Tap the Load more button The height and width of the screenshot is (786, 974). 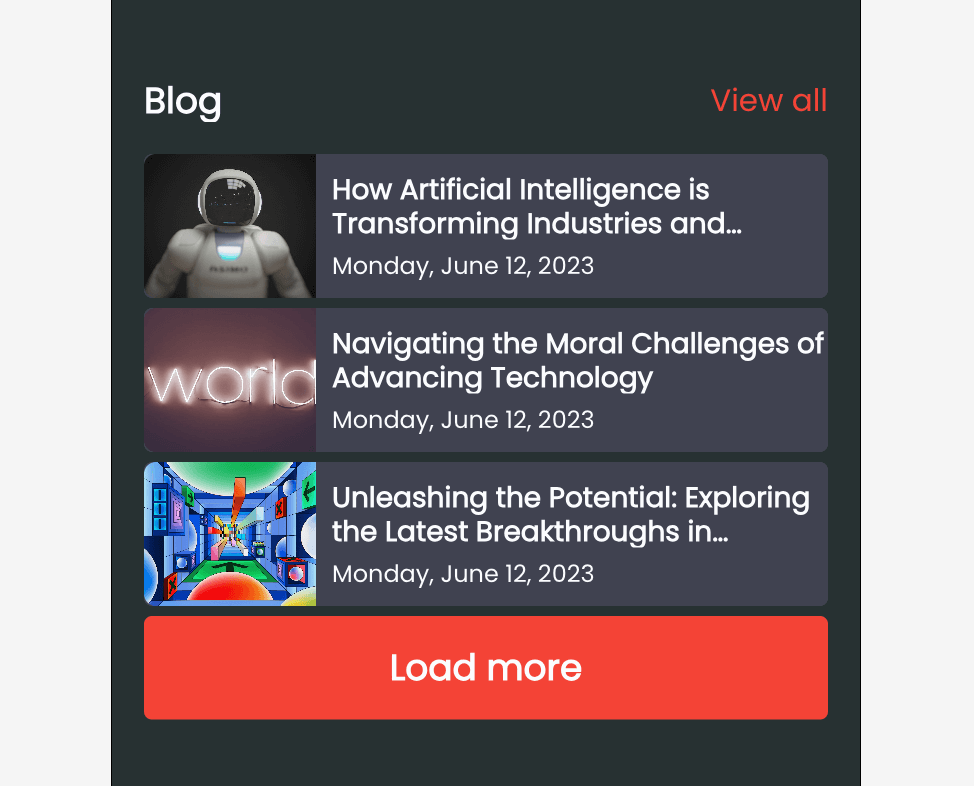point(486,668)
